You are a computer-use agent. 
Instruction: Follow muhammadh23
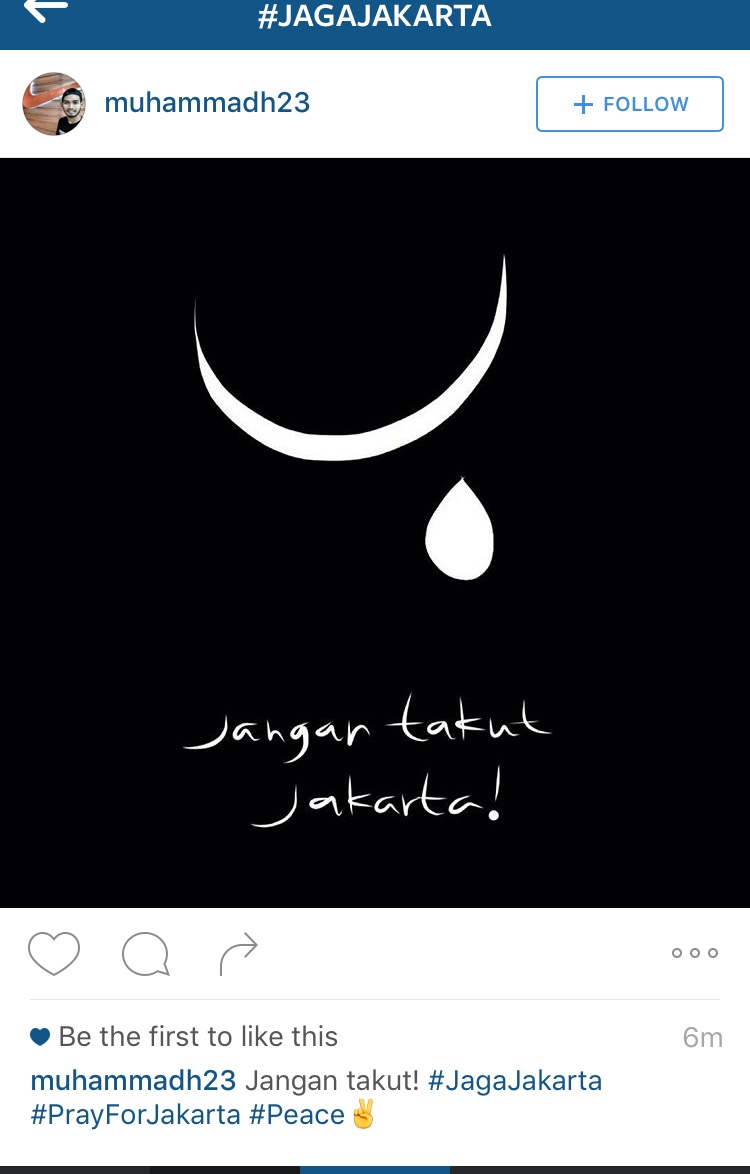tap(629, 104)
